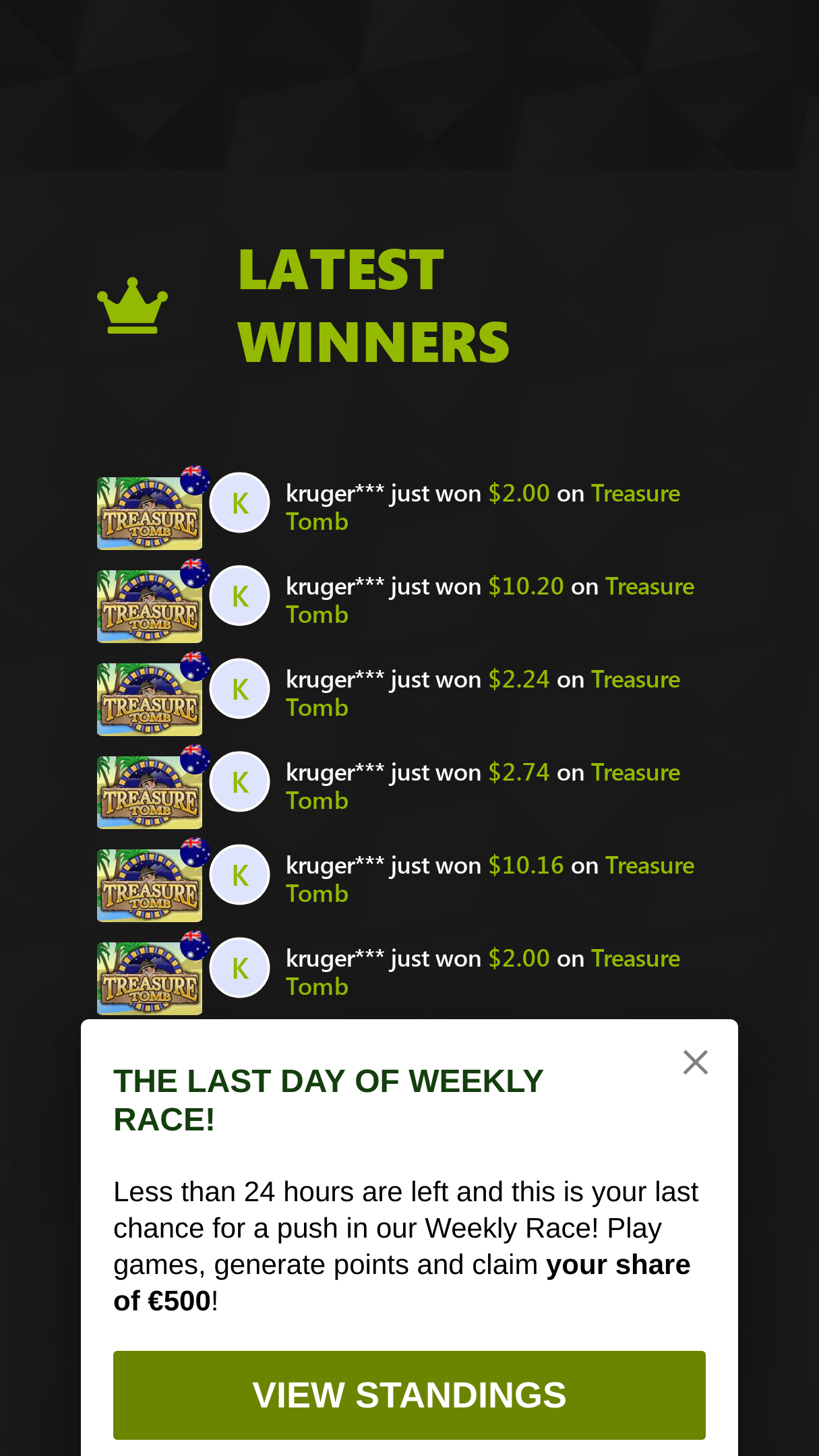Image resolution: width=819 pixels, height=1456 pixels.
Task: Open Treasure Tomb from the $10.20 win
Action: tap(150, 606)
